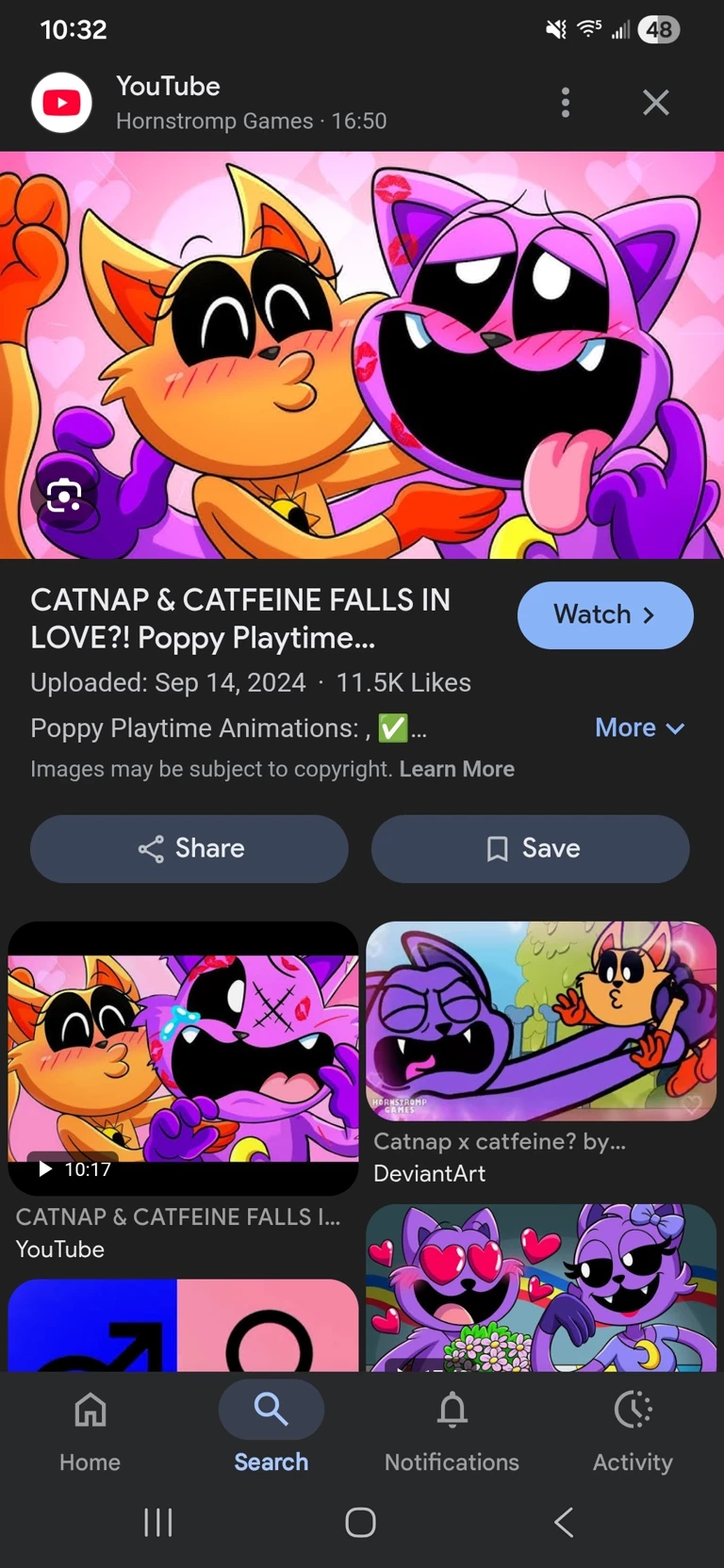Screen dimensions: 724x1568
Task: Share this image result
Action: (x=189, y=848)
